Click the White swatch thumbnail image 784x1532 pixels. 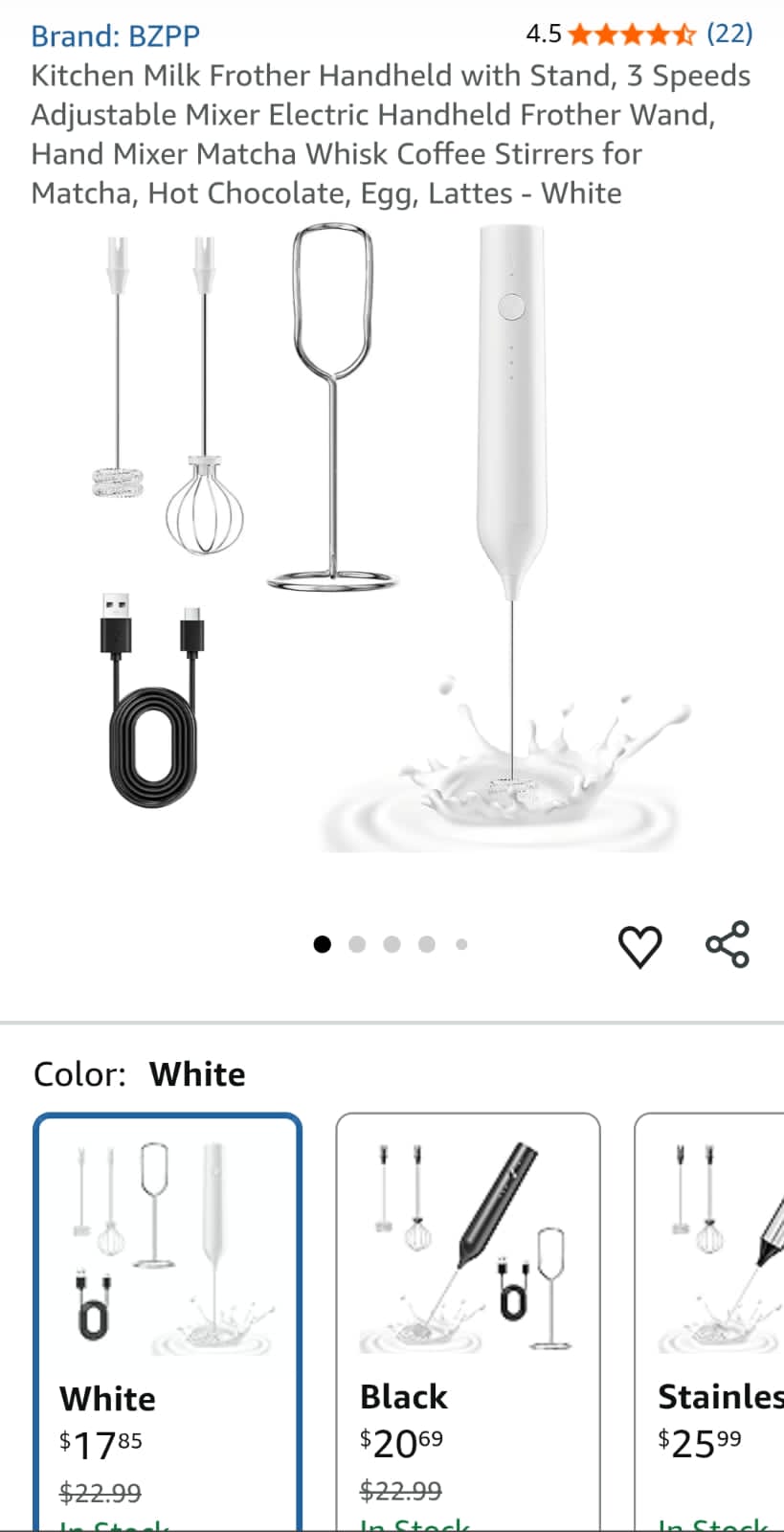click(x=168, y=1245)
